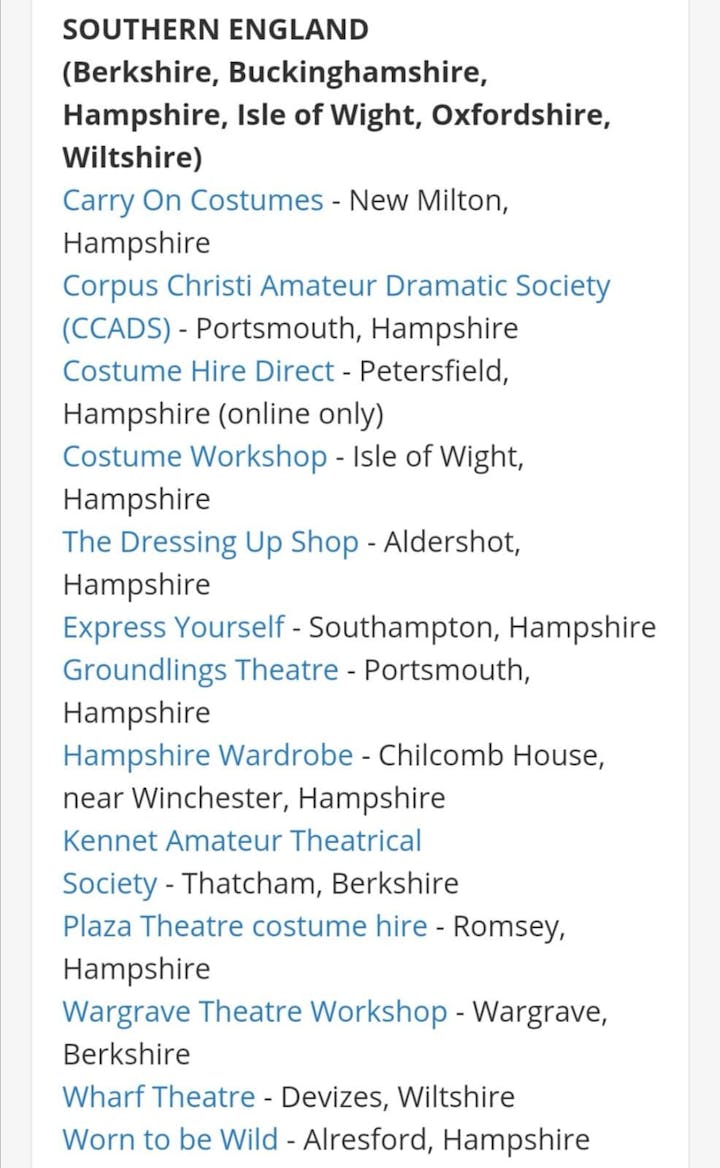This screenshot has height=1168, width=720.
Task: Open Wargrave Theatre Workshop link
Action: point(255,1012)
